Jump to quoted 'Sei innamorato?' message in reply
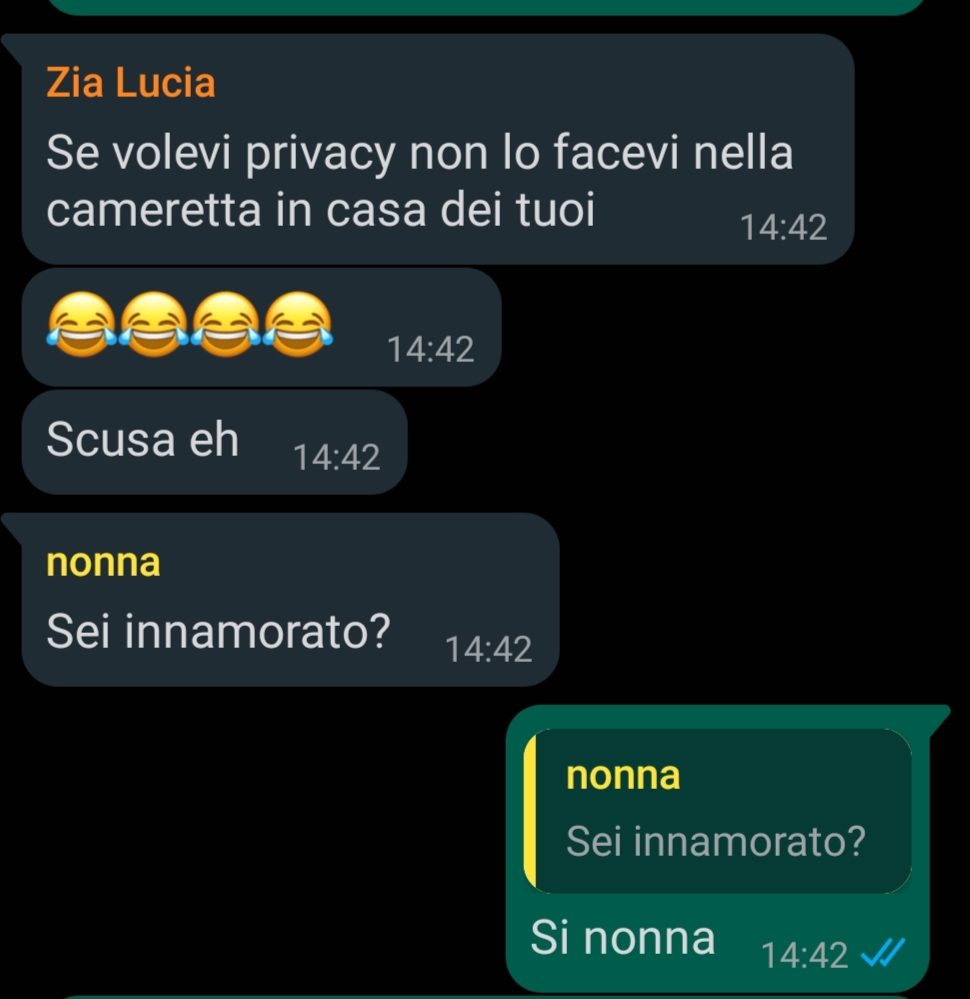This screenshot has width=970, height=999. coord(716,810)
